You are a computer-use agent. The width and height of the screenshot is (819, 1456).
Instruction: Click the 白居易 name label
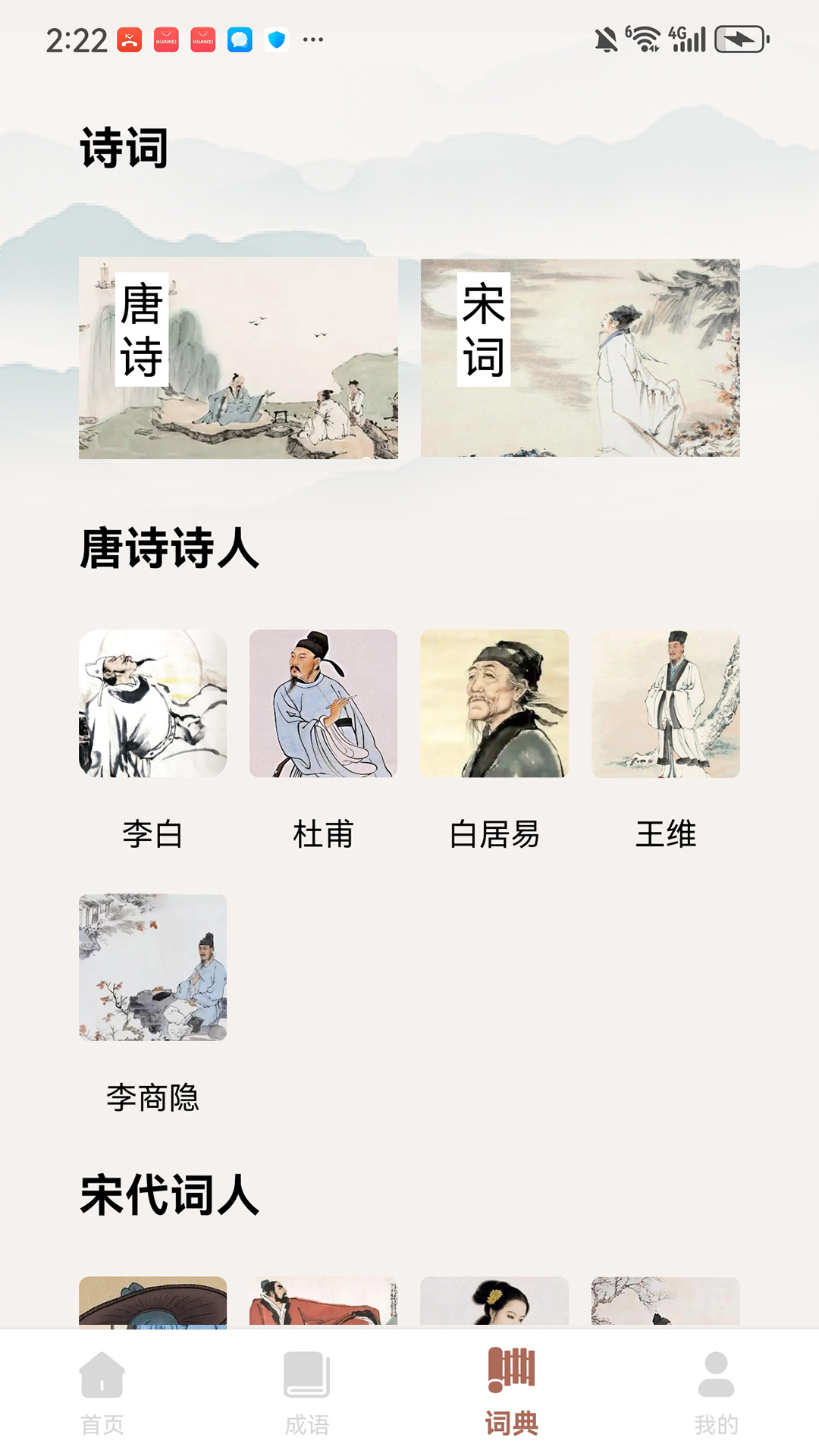[x=494, y=835]
